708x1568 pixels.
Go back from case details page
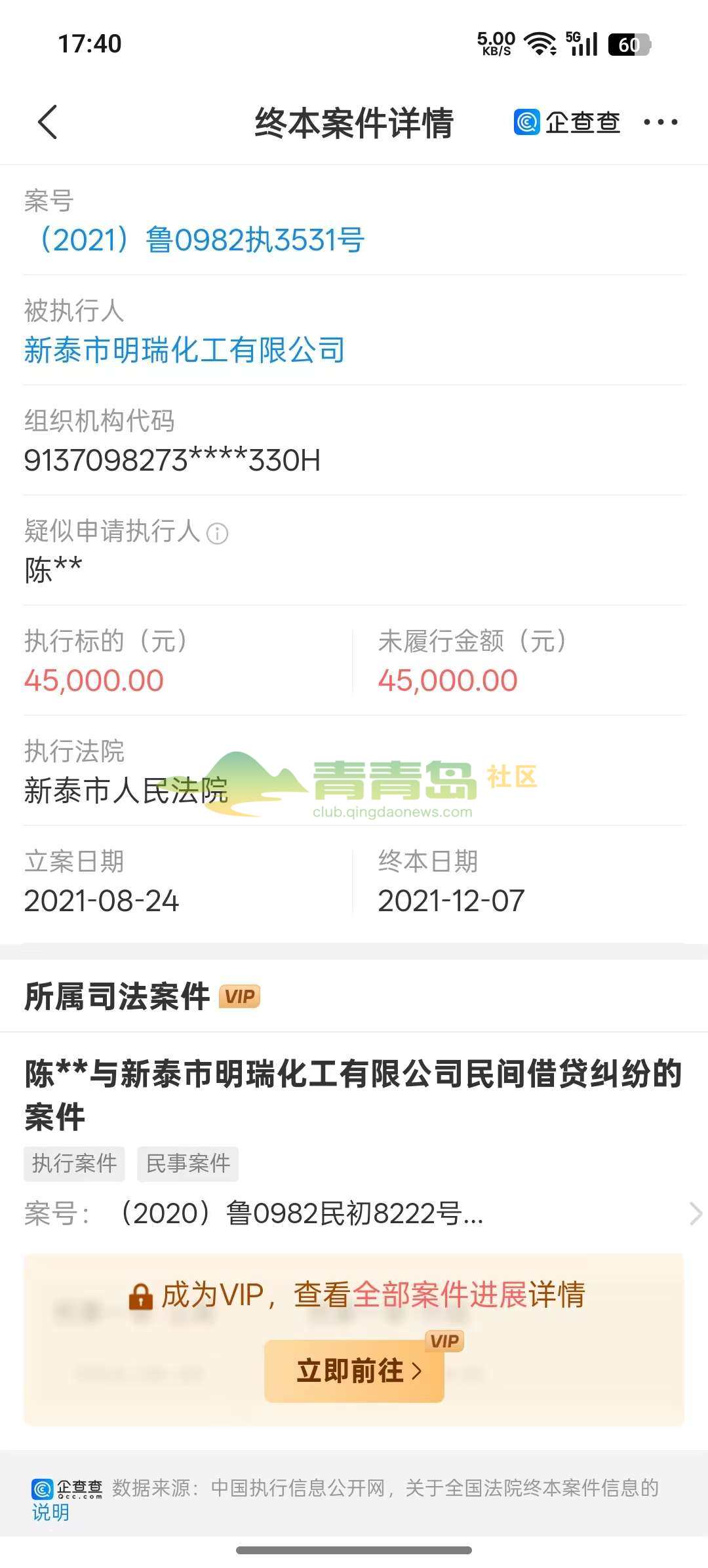click(48, 122)
